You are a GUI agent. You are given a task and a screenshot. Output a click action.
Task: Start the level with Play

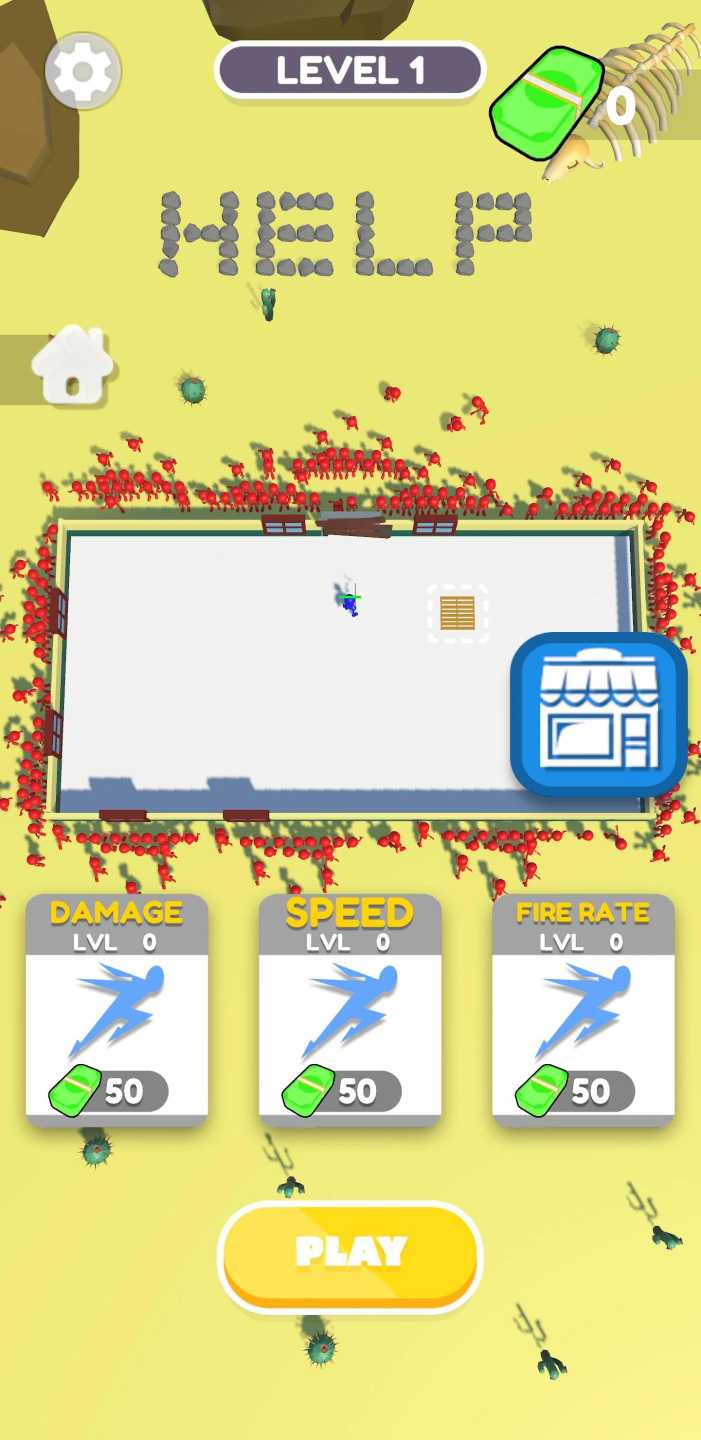pos(350,1256)
